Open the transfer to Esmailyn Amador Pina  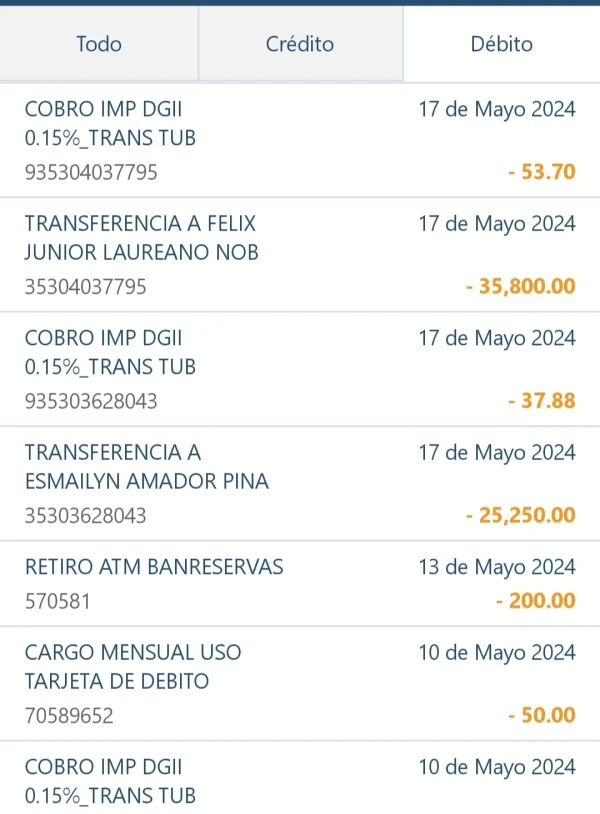coord(300,483)
